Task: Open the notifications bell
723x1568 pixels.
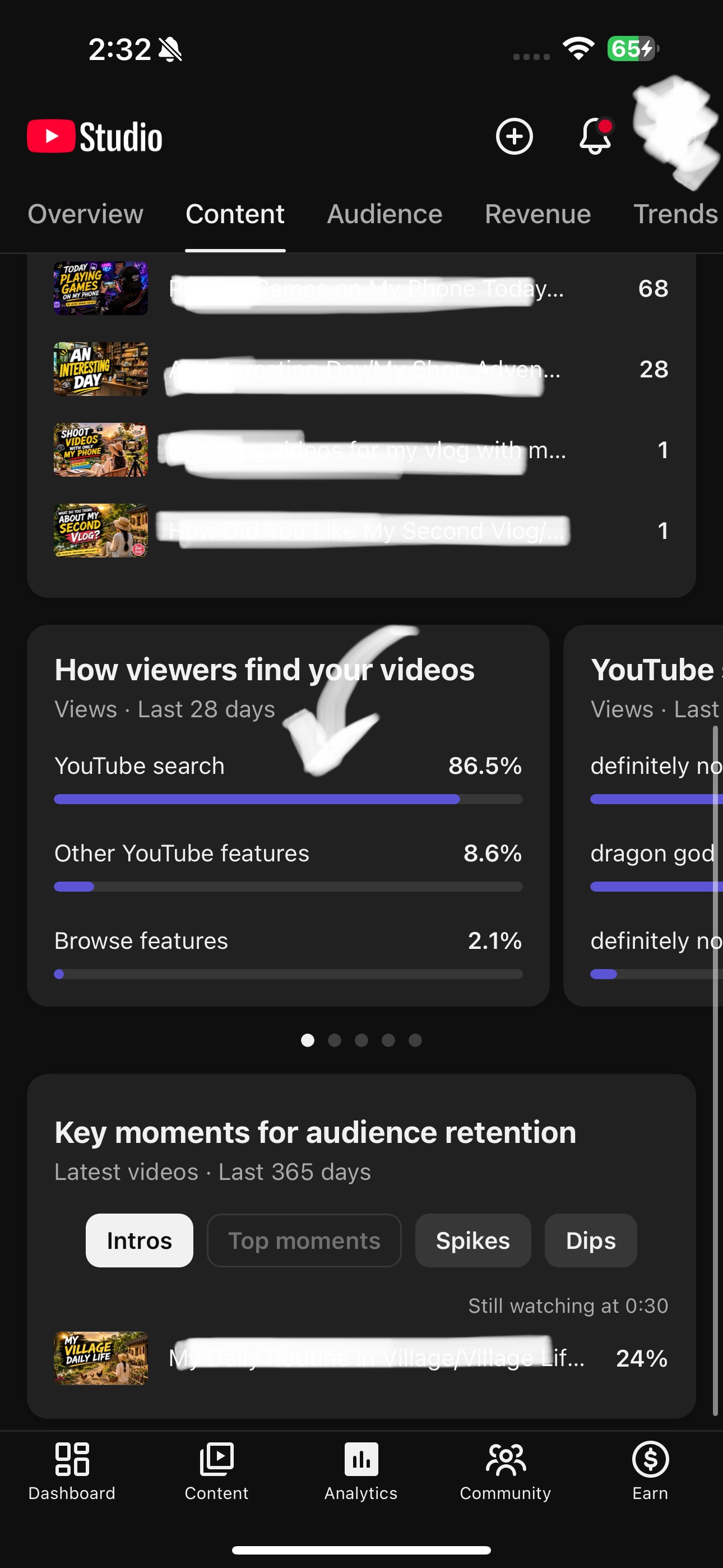Action: click(x=595, y=136)
